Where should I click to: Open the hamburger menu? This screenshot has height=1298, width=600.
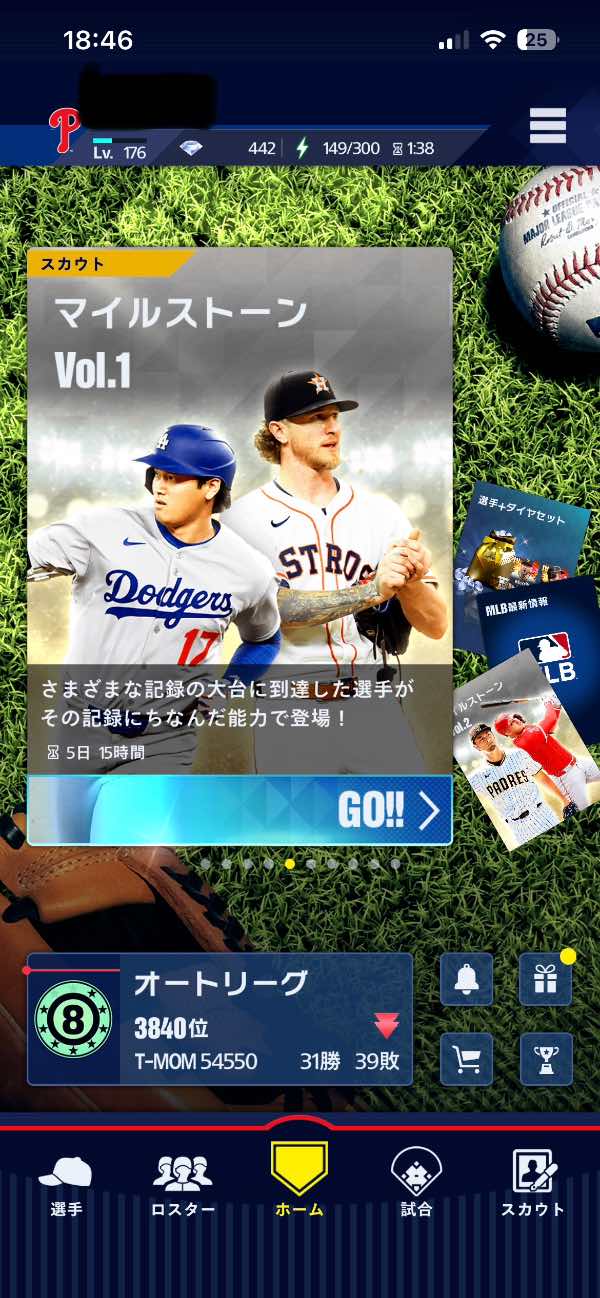point(548,127)
